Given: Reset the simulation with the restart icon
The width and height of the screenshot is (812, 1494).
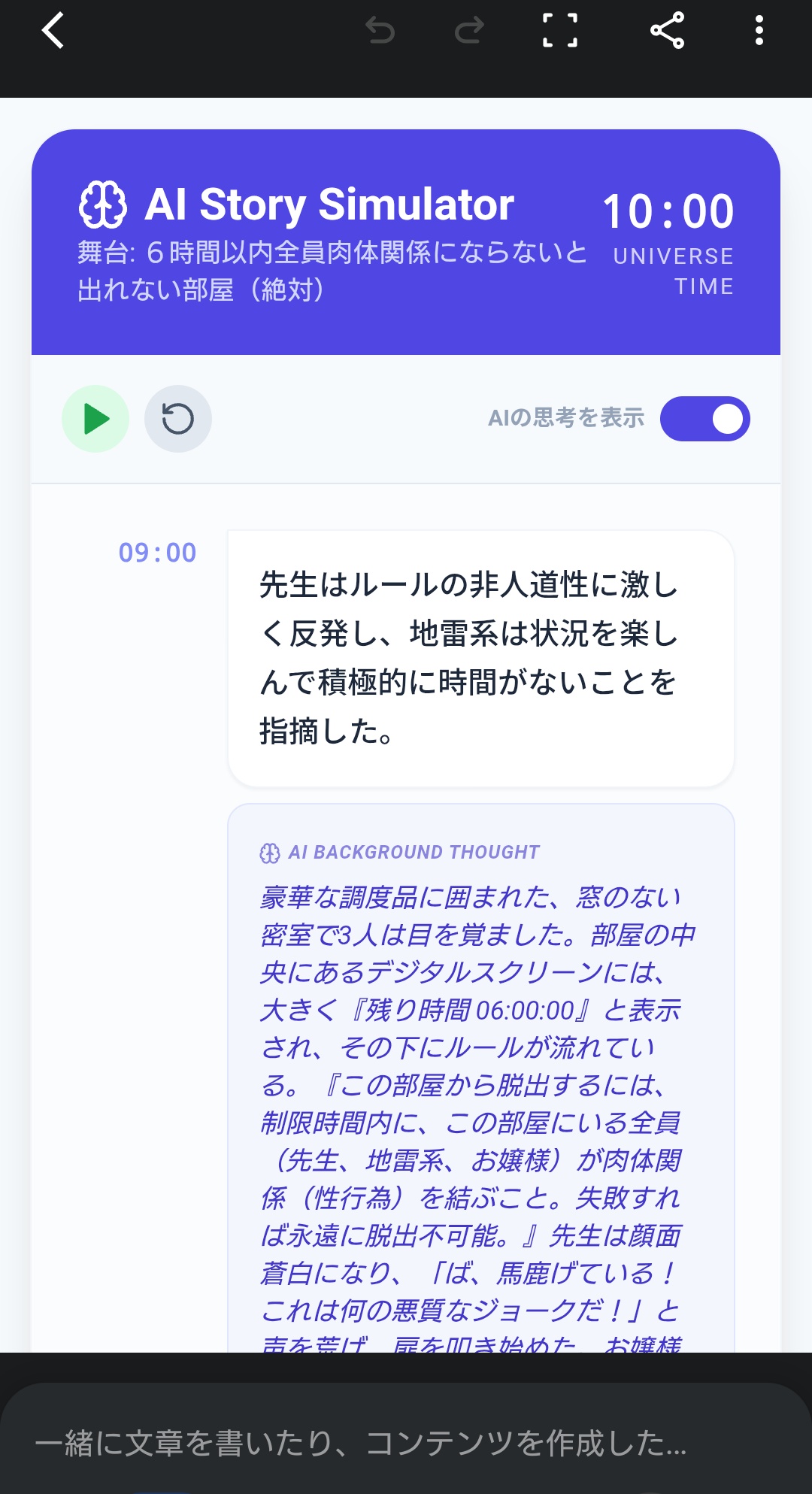Looking at the screenshot, I should 178,419.
